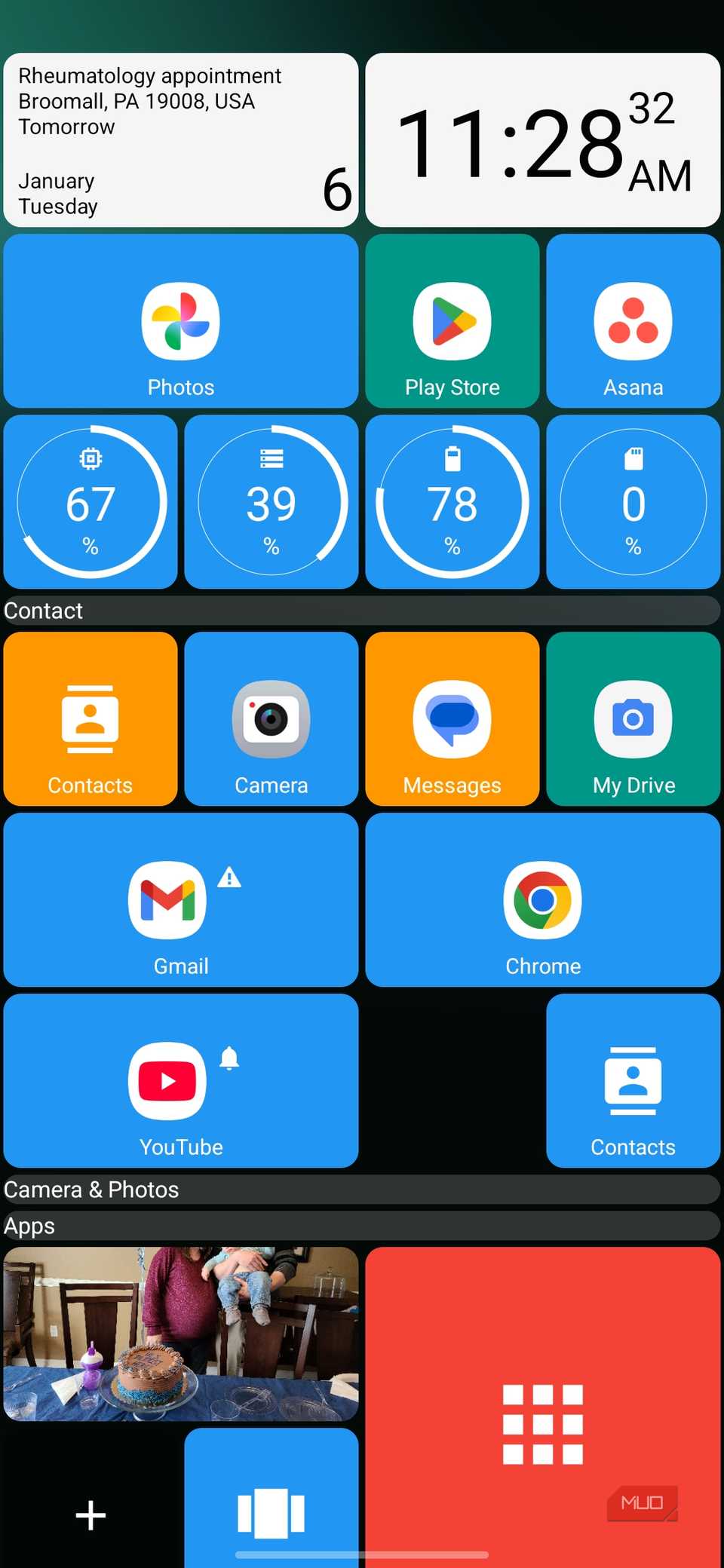Open the Photos app tile
Image resolution: width=724 pixels, height=1568 pixels.
[180, 320]
